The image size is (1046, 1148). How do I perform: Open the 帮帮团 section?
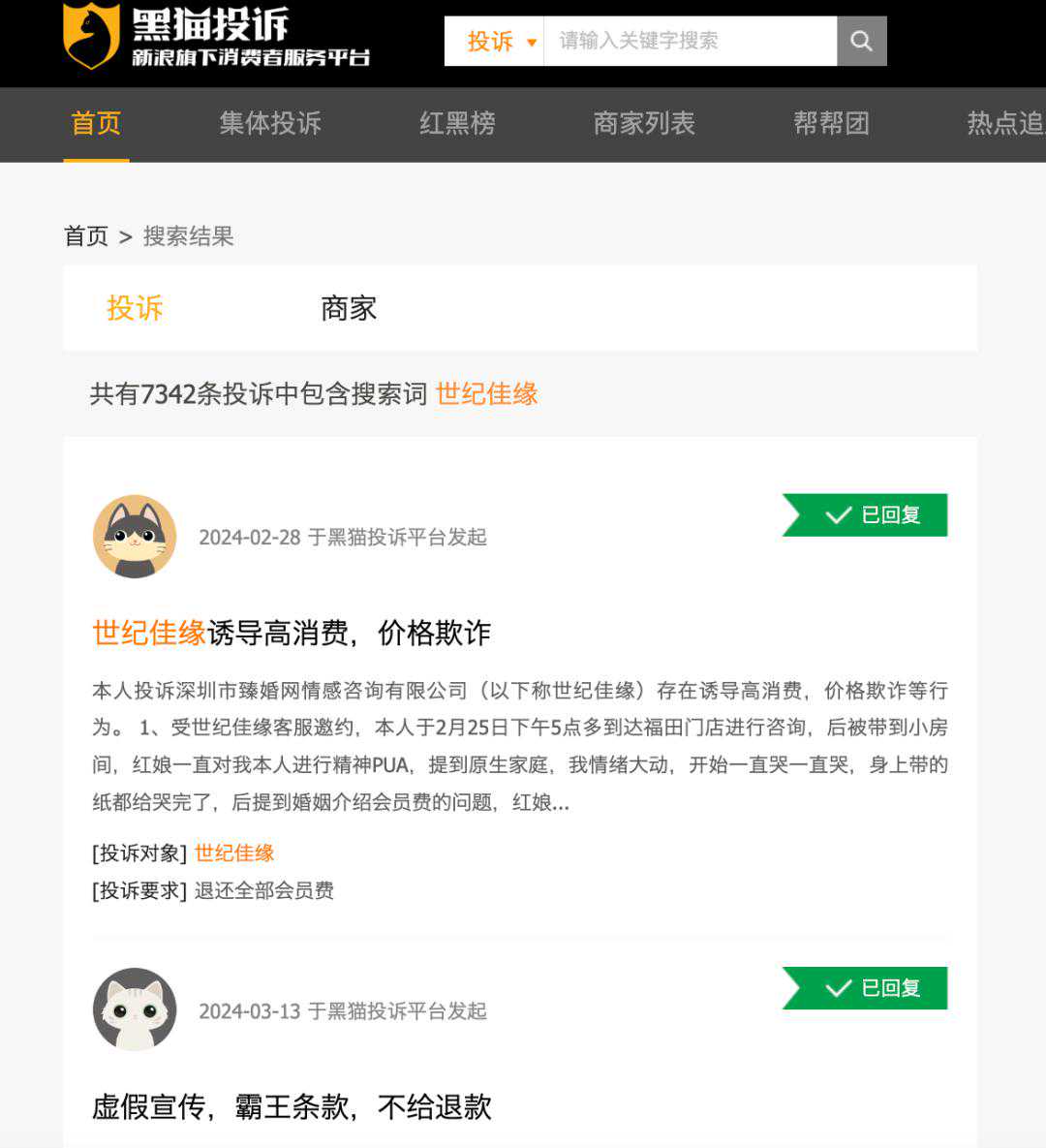tap(831, 124)
